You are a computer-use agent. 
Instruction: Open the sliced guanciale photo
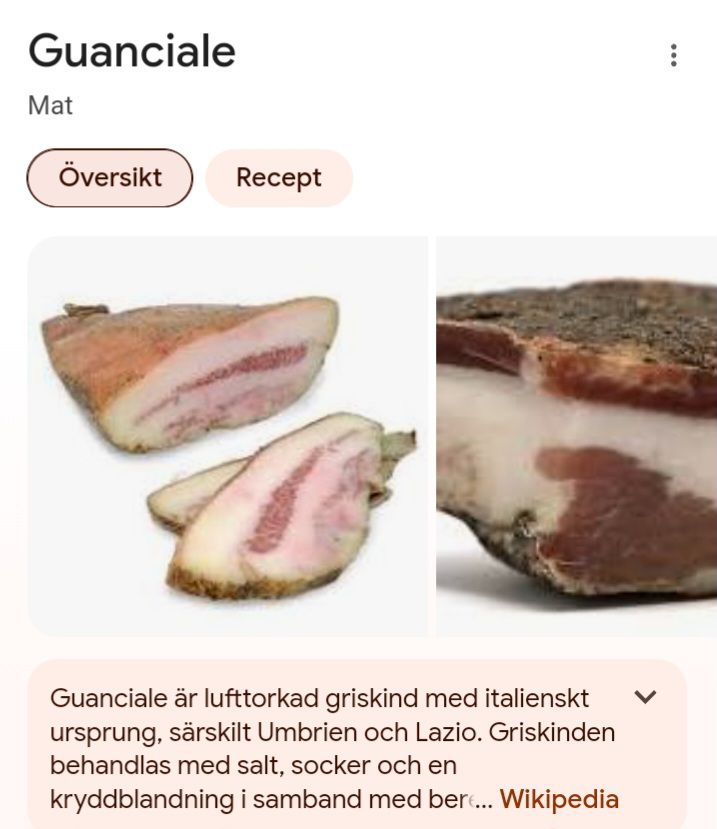(x=227, y=436)
